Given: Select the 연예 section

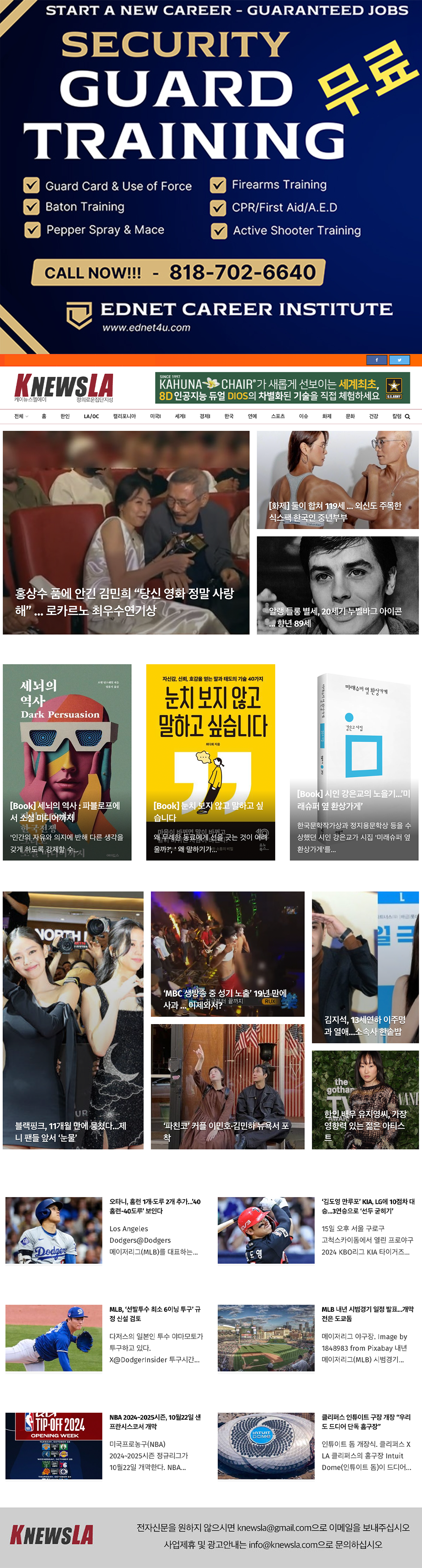Looking at the screenshot, I should click(252, 416).
